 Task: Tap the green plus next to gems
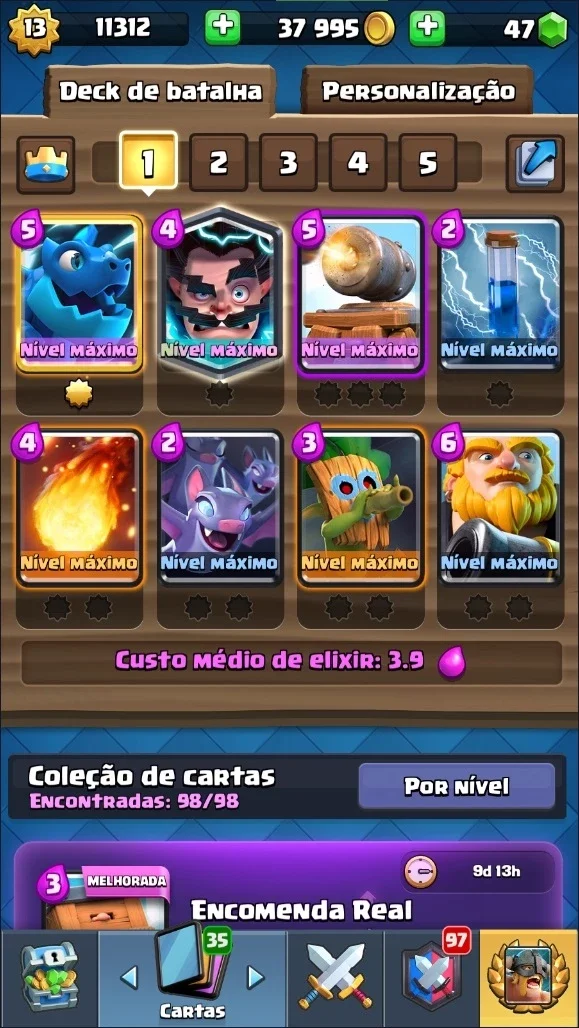(427, 28)
